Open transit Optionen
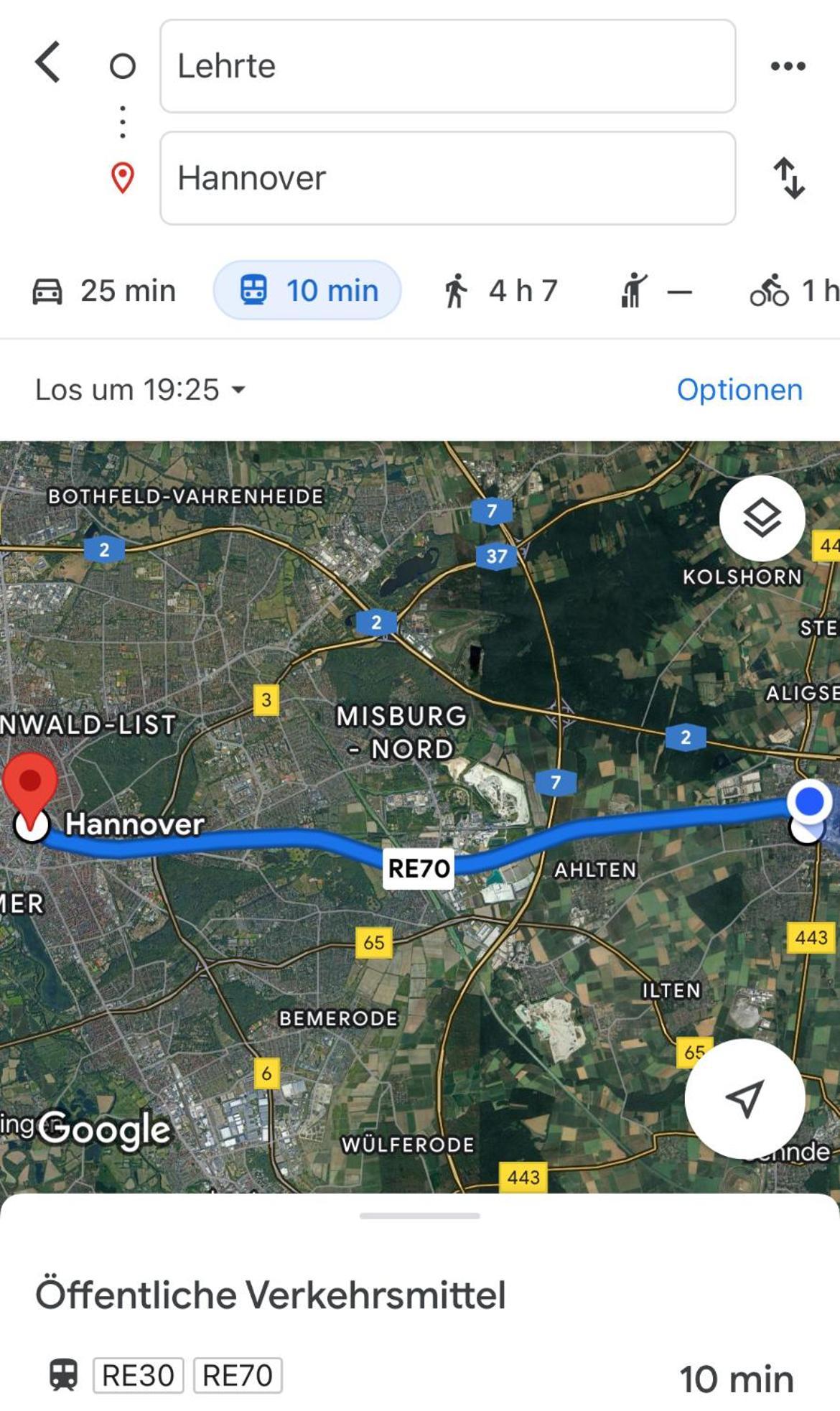840x1411 pixels. pyautogui.click(x=739, y=390)
